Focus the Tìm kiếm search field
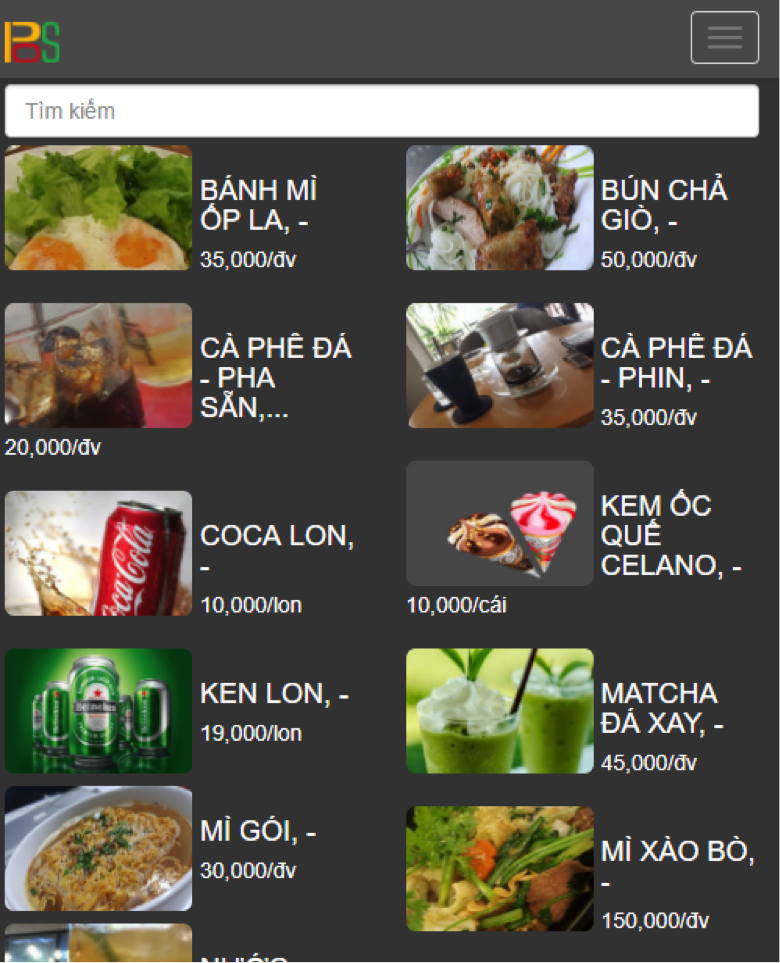The height and width of the screenshot is (963, 780). pyautogui.click(x=381, y=111)
